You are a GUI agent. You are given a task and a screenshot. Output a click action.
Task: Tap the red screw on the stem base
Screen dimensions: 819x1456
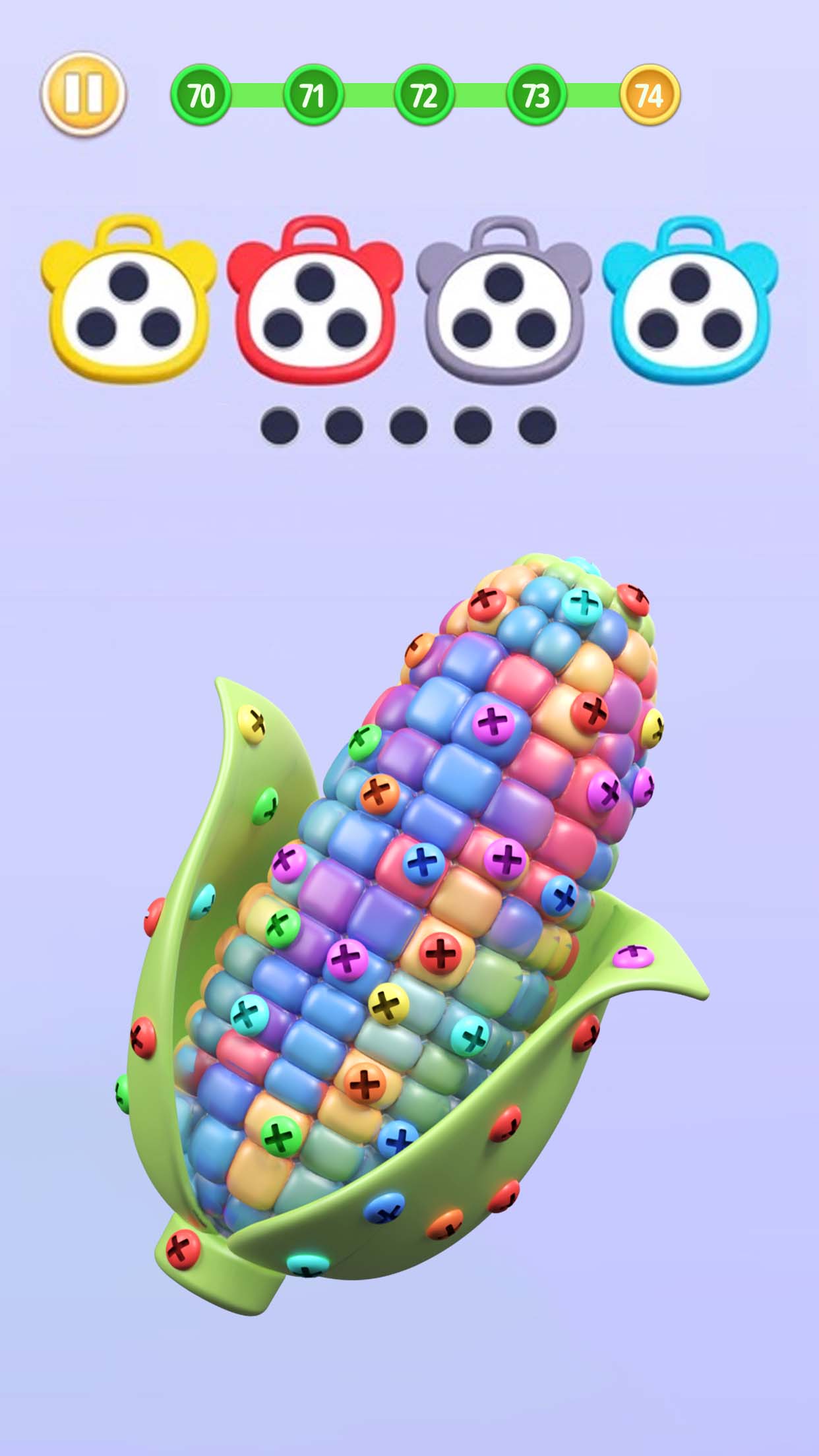183,1248
